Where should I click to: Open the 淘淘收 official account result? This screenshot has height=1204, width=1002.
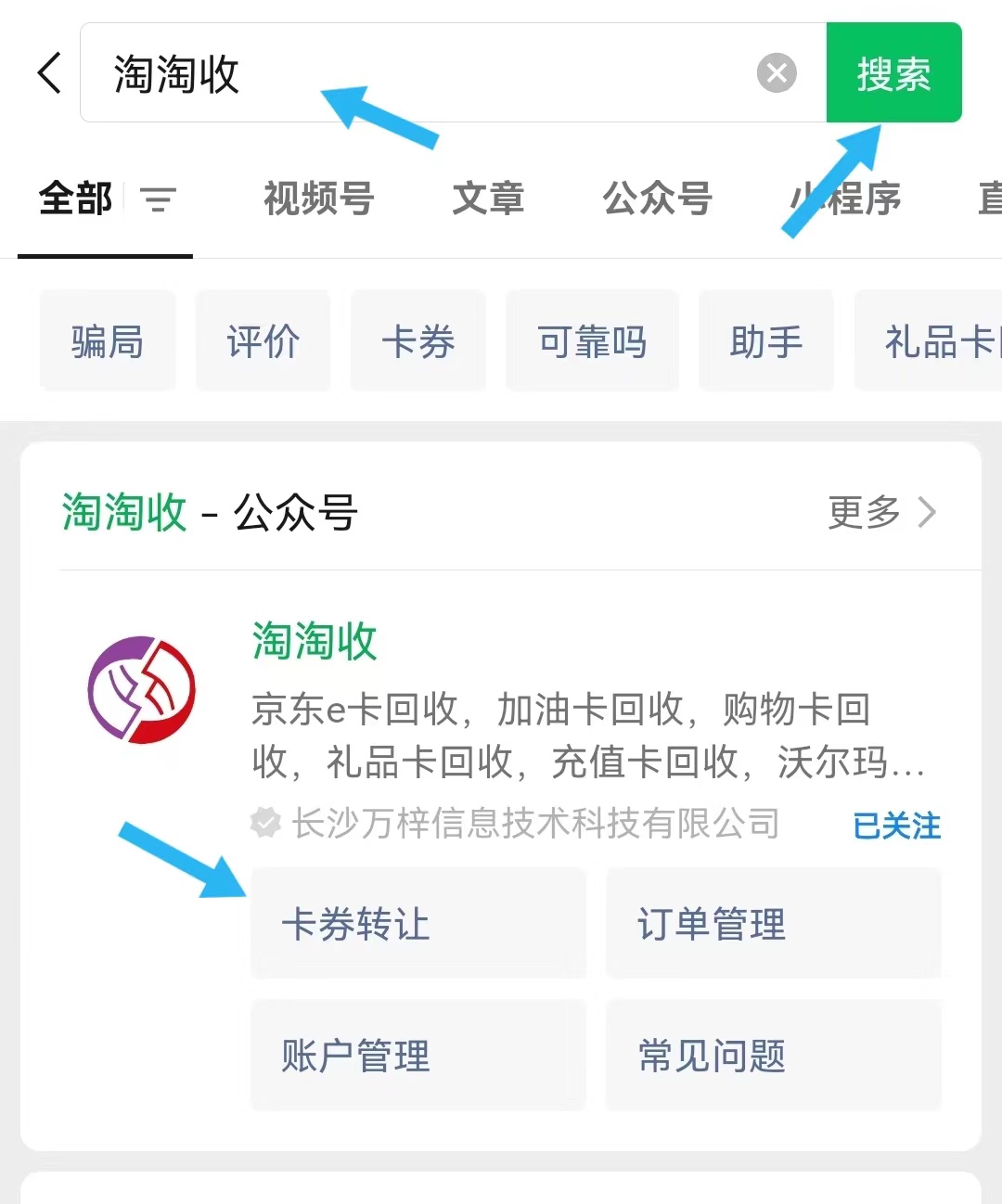tap(315, 642)
